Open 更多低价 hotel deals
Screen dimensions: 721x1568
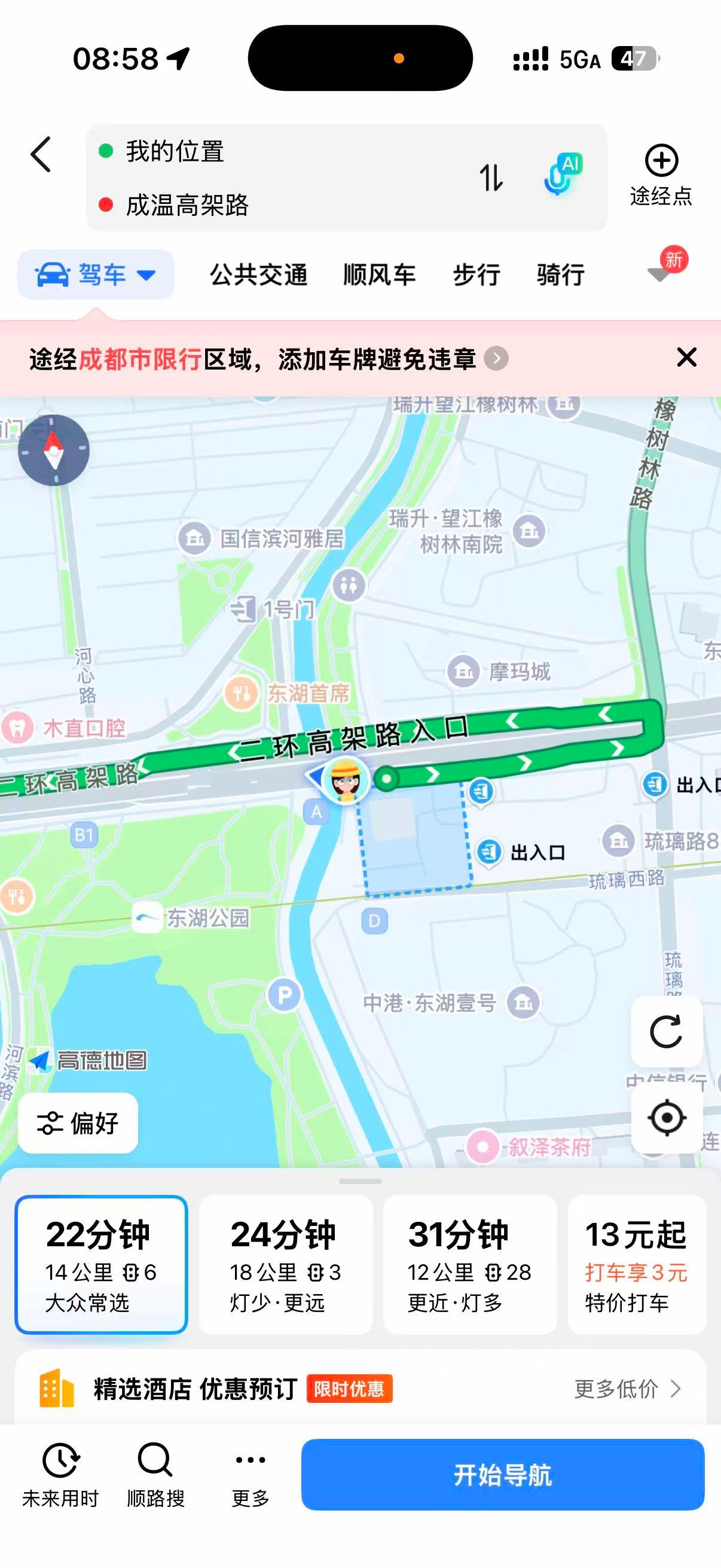click(x=627, y=1389)
